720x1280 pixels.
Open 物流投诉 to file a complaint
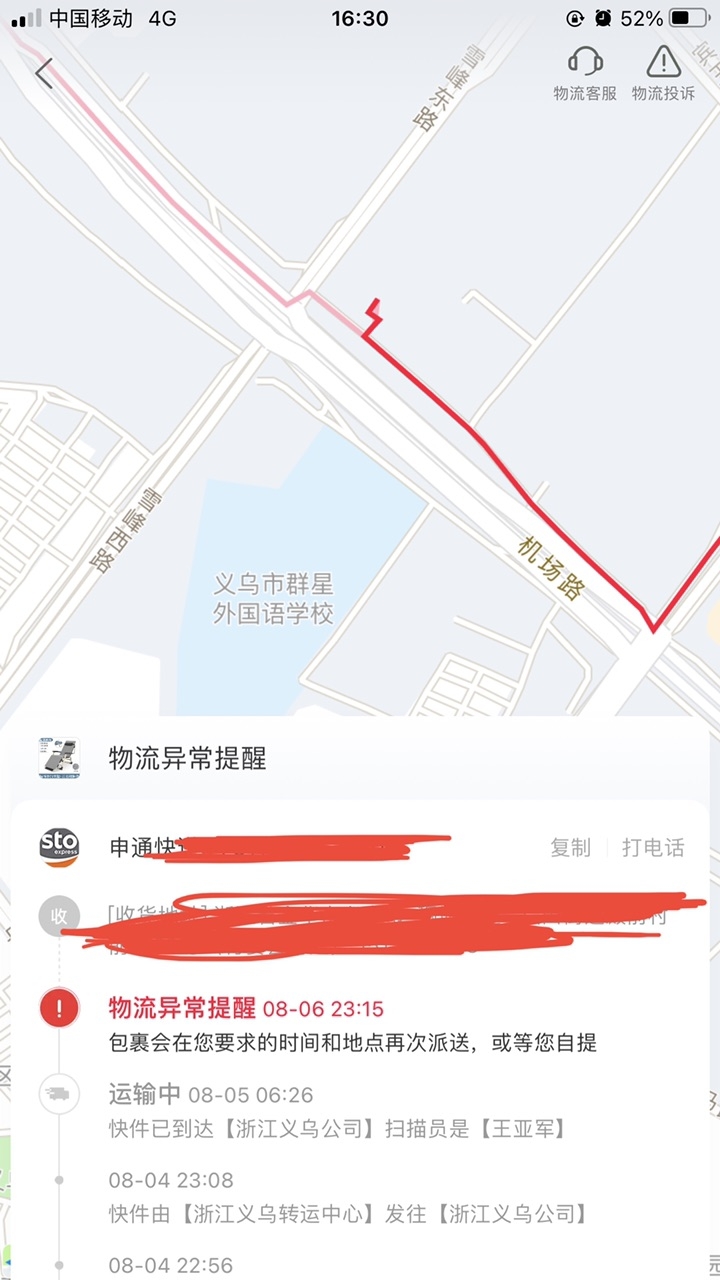(663, 73)
